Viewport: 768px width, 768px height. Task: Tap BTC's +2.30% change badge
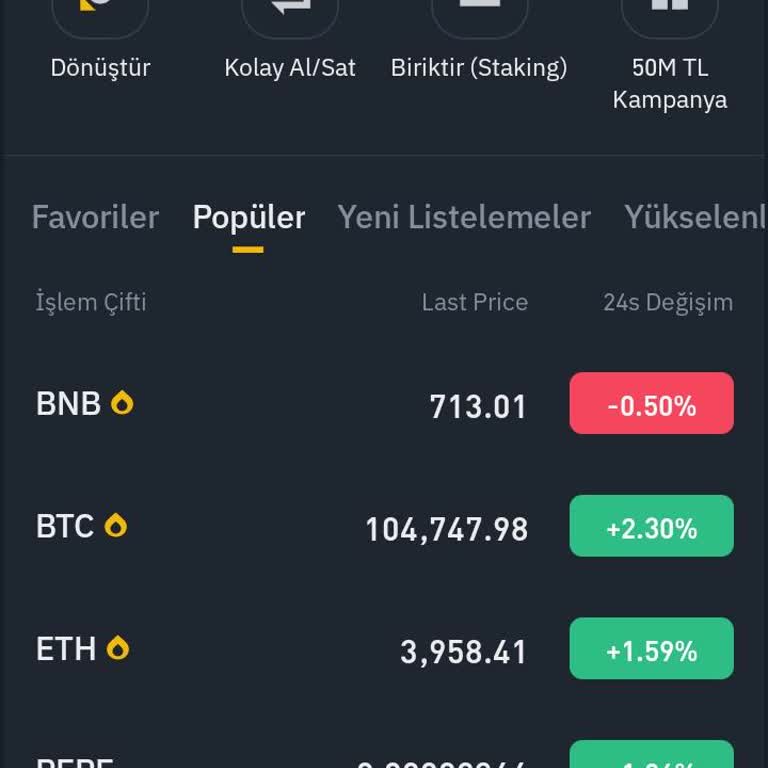(x=651, y=527)
